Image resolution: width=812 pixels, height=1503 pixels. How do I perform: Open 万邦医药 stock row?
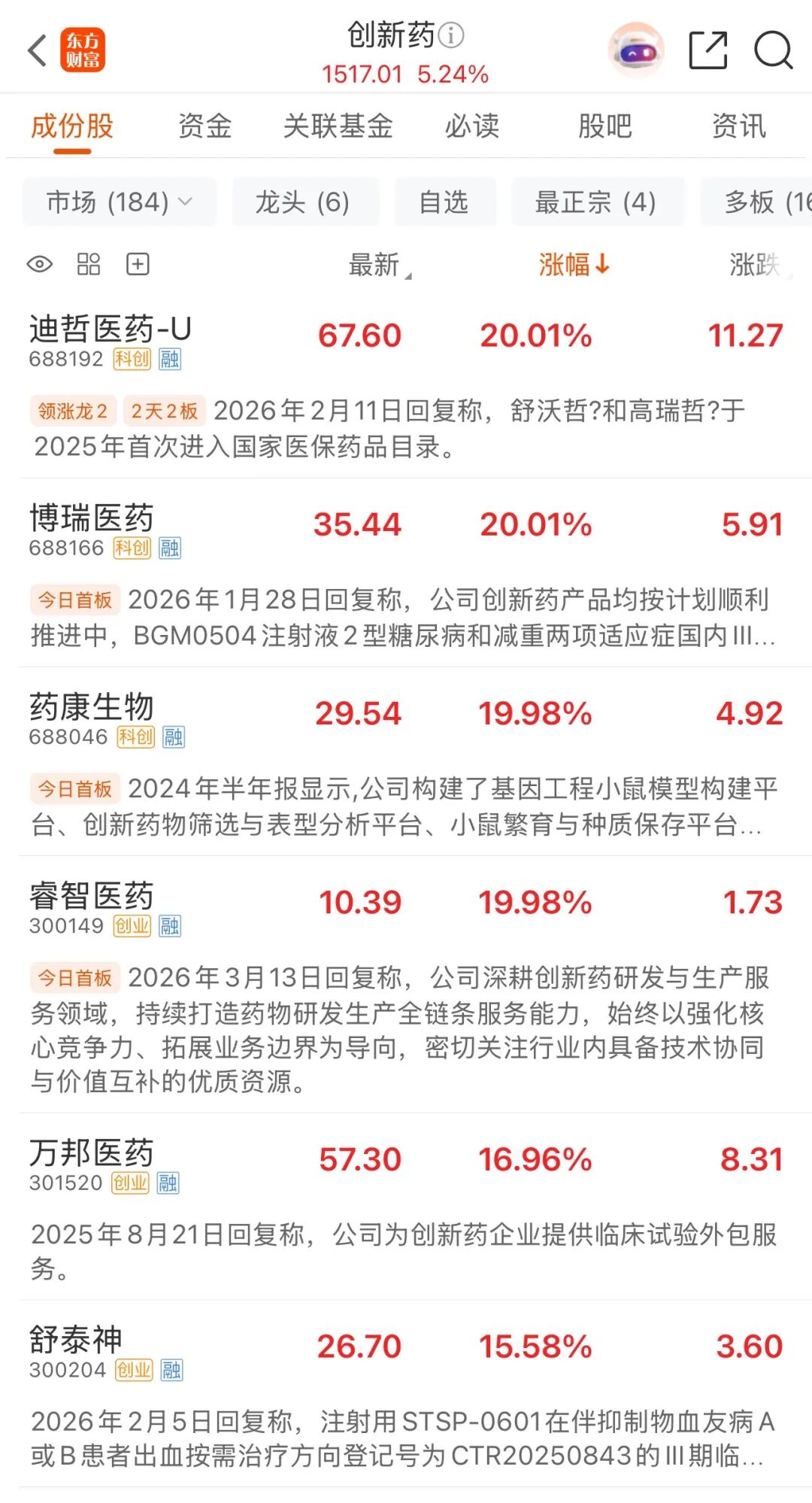(406, 1207)
